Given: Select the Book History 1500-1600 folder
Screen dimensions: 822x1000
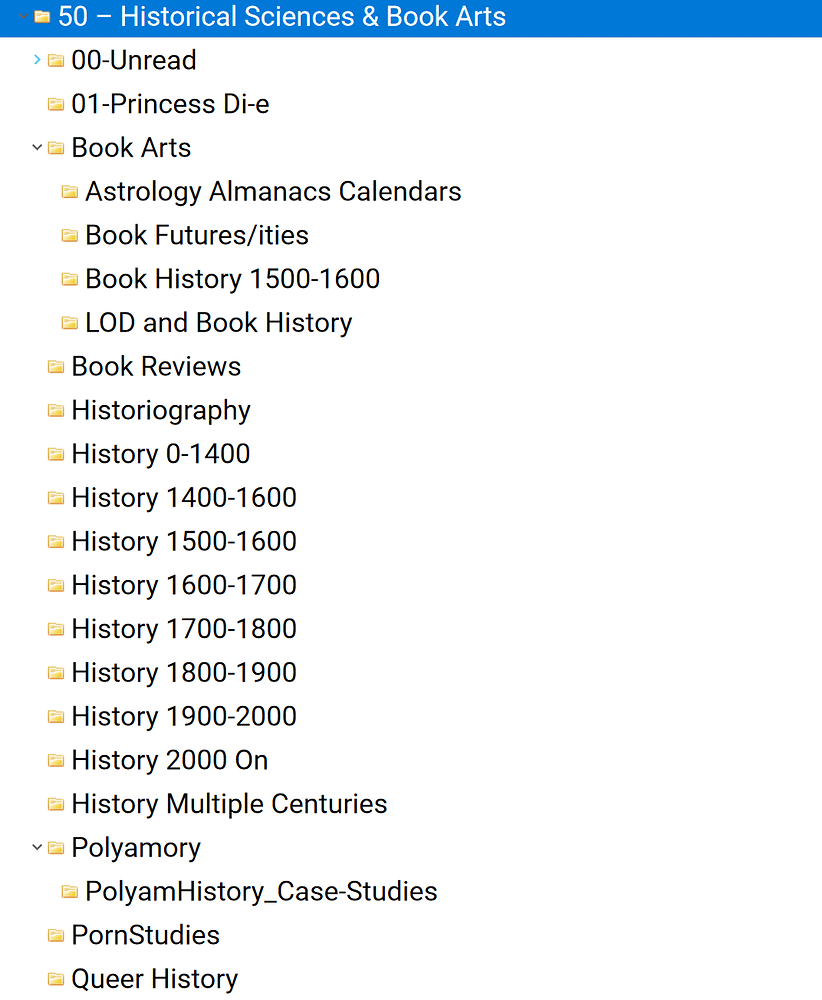Looking at the screenshot, I should 232,278.
